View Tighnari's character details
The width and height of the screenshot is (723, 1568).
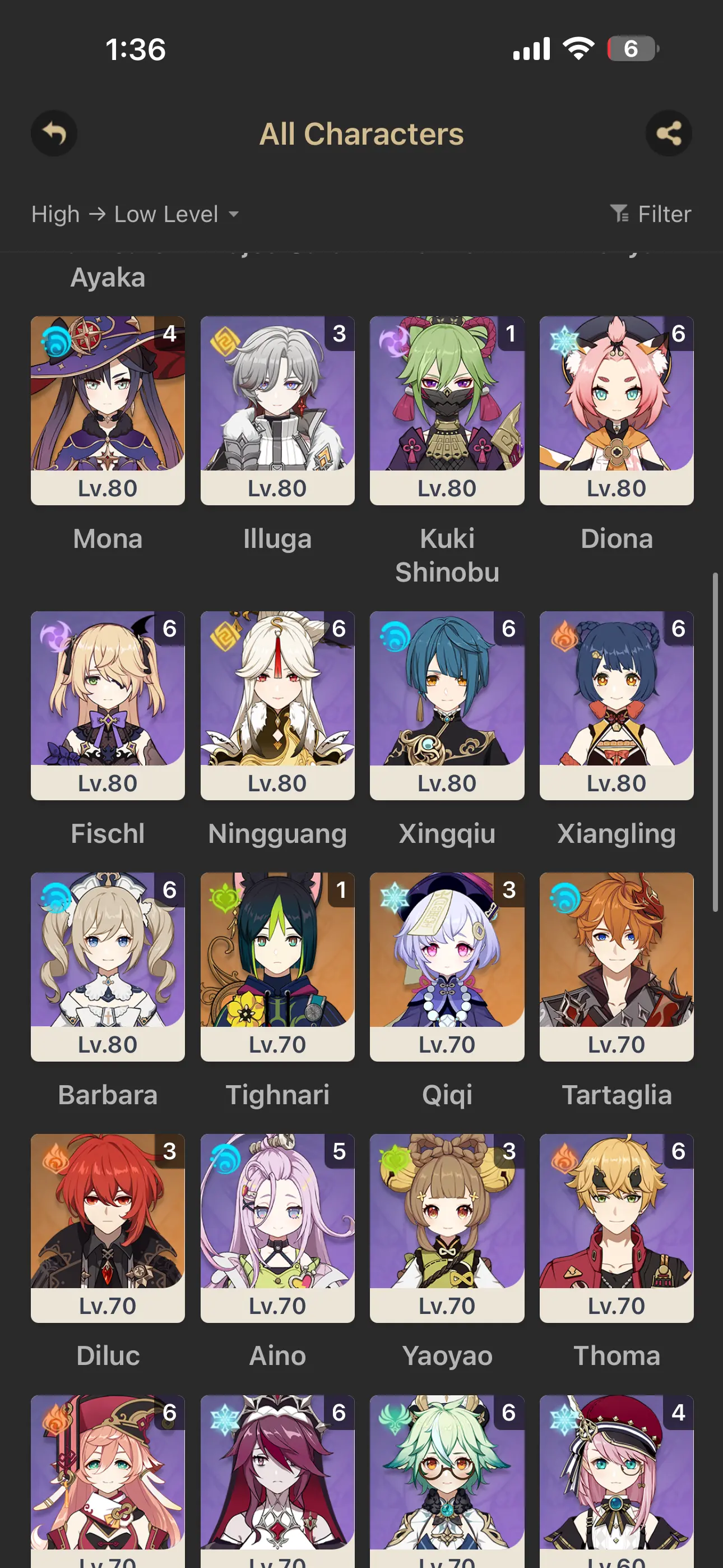click(277, 967)
